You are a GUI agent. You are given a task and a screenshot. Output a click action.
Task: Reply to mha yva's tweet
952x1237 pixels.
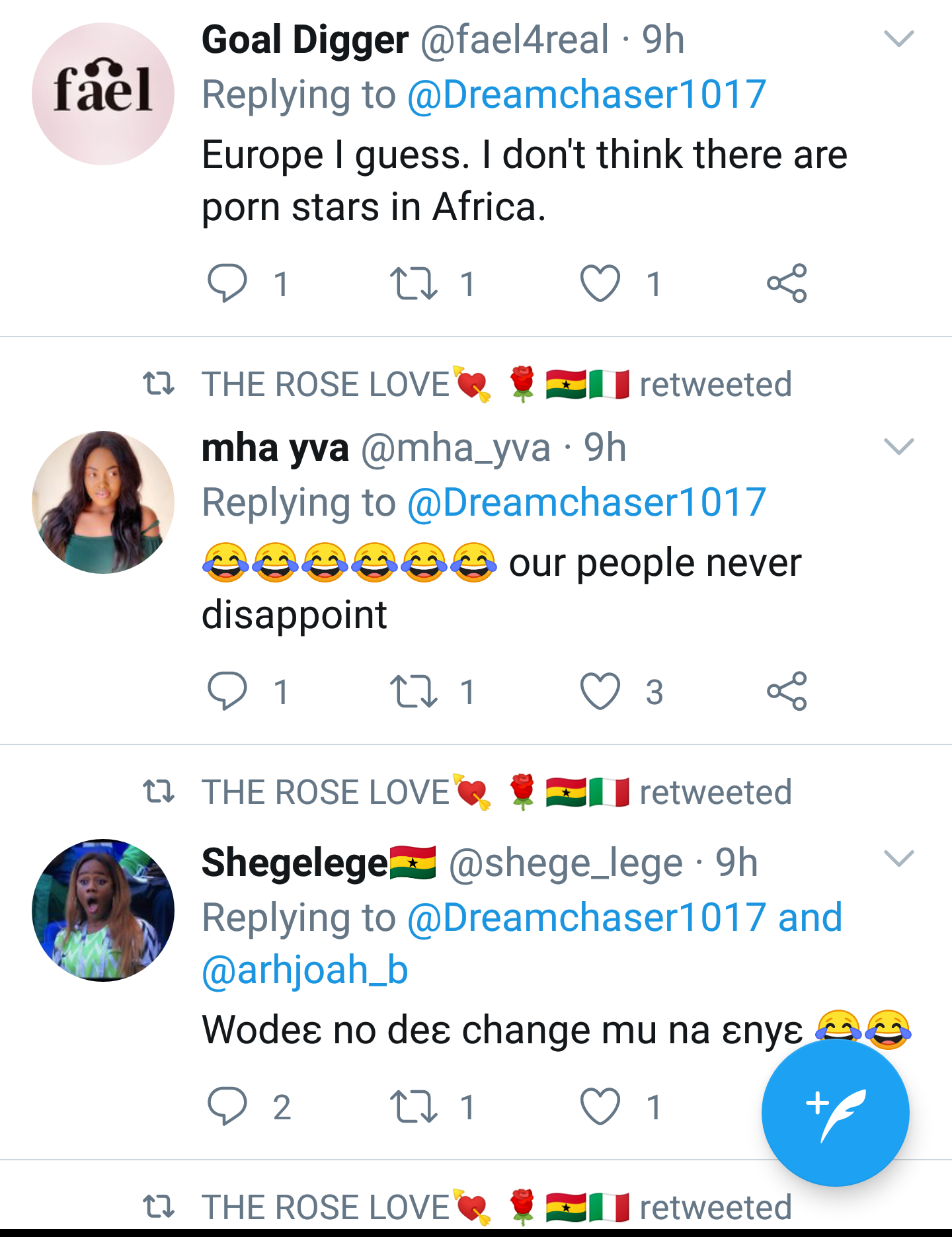pyautogui.click(x=227, y=692)
